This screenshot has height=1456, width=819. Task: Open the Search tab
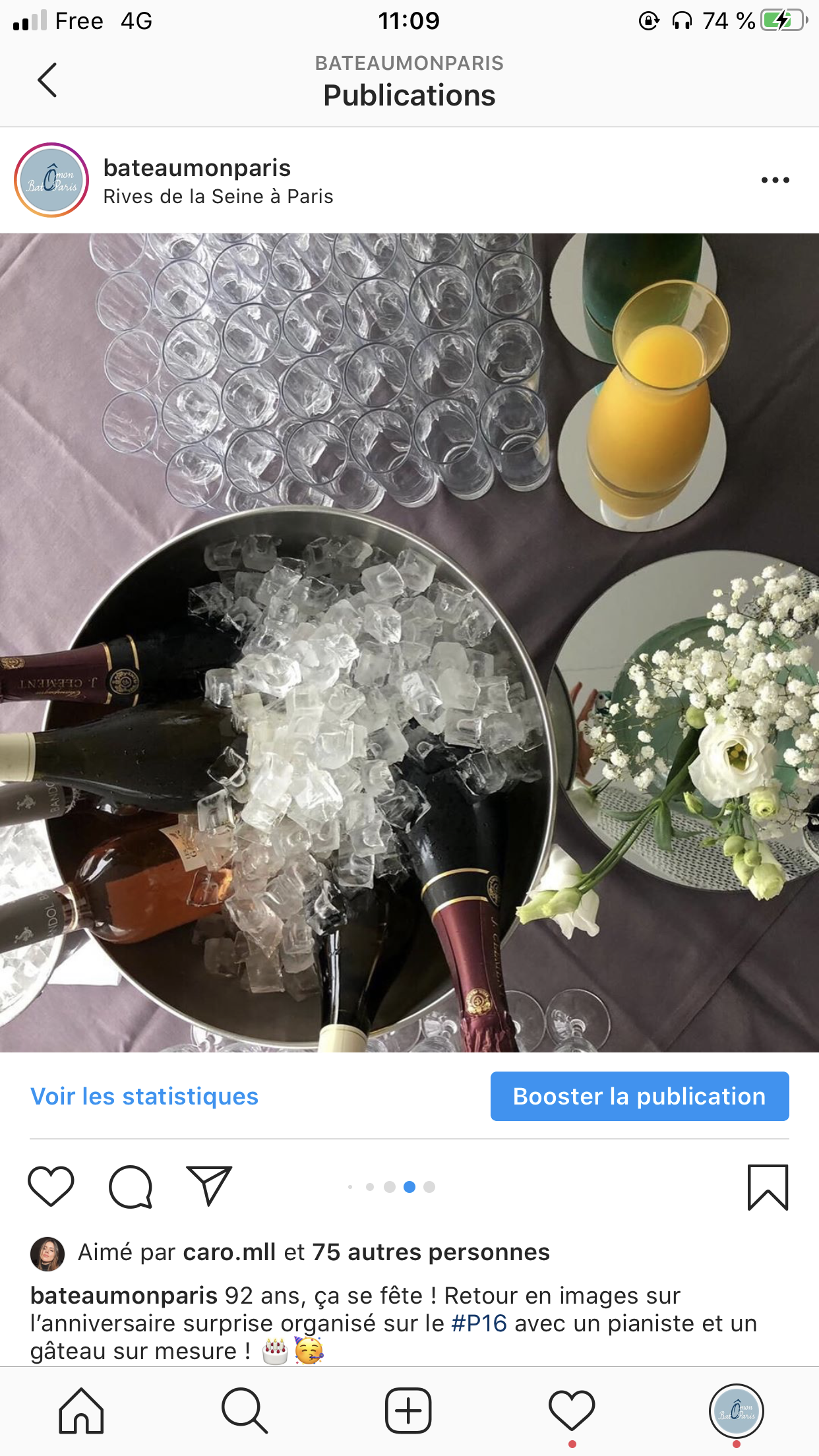pos(245,1411)
